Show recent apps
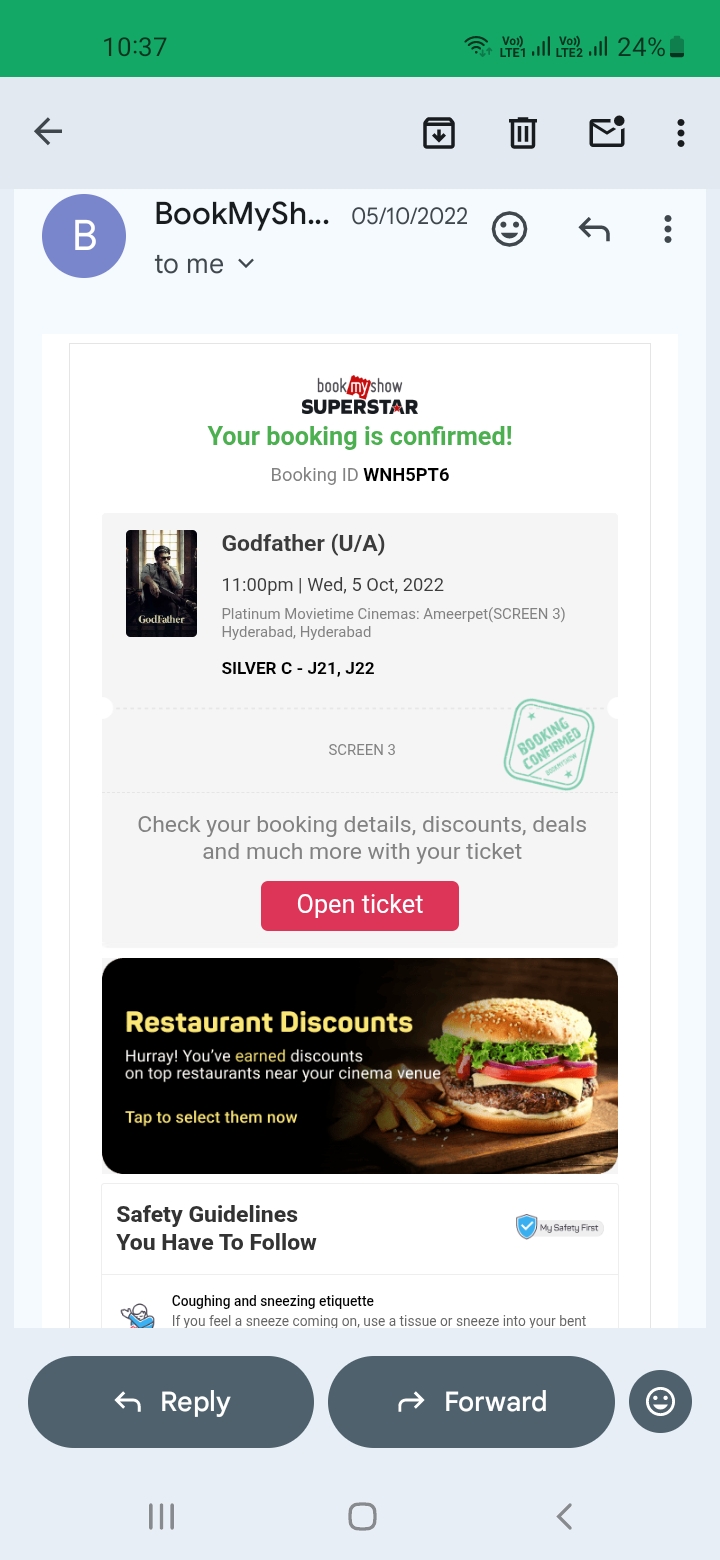Image resolution: width=720 pixels, height=1560 pixels. tap(161, 1517)
